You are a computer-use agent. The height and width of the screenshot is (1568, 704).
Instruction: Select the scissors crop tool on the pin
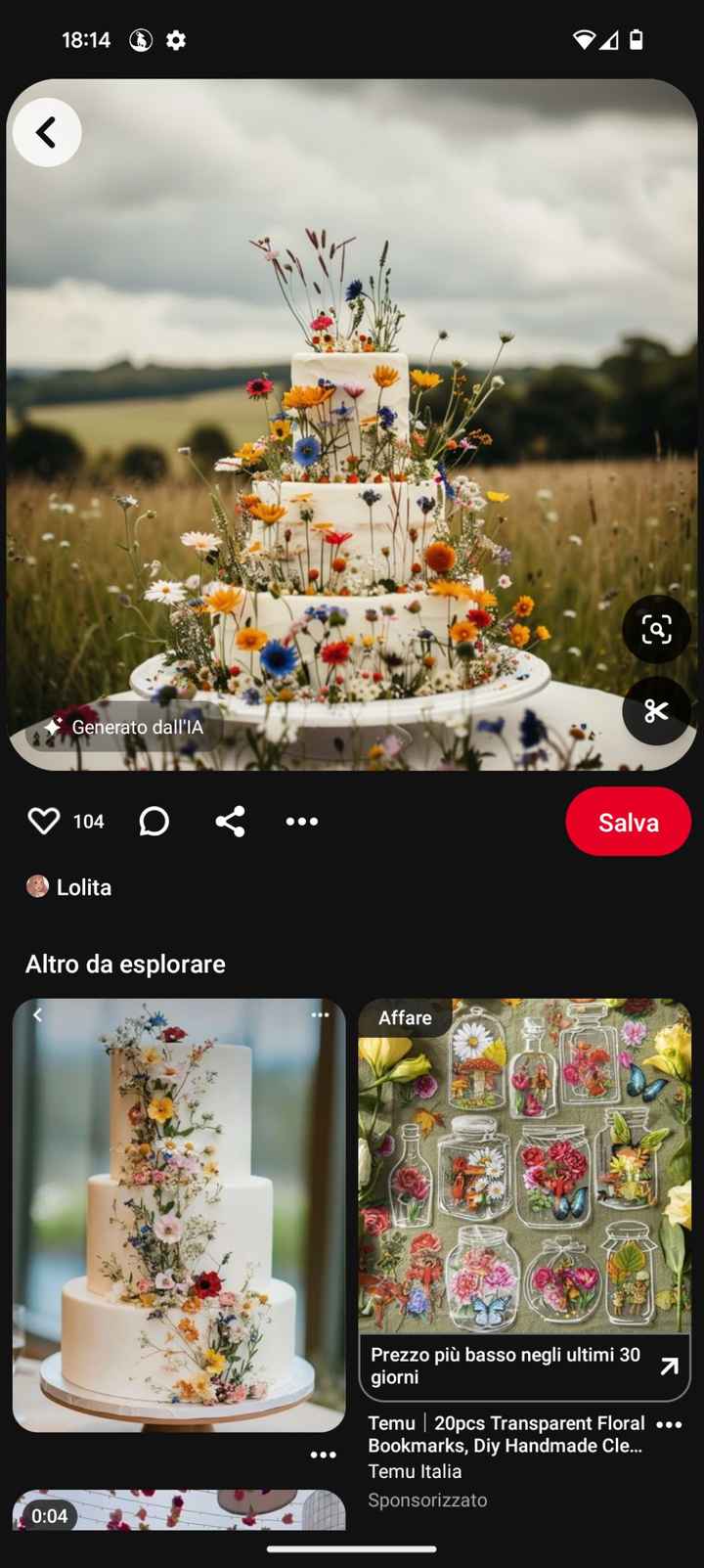(x=656, y=711)
